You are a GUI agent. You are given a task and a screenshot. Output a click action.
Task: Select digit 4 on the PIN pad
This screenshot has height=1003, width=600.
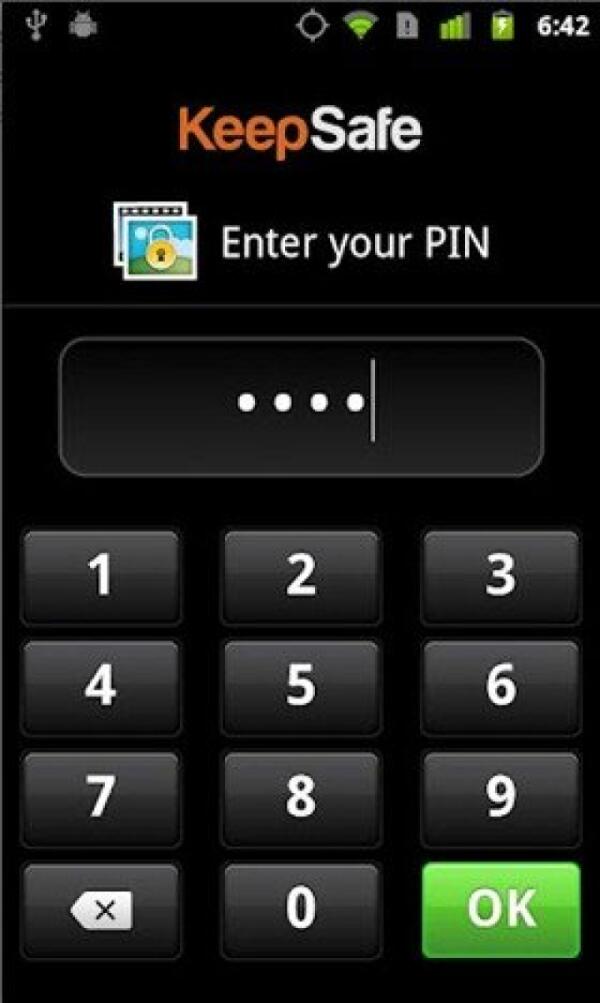pos(100,687)
